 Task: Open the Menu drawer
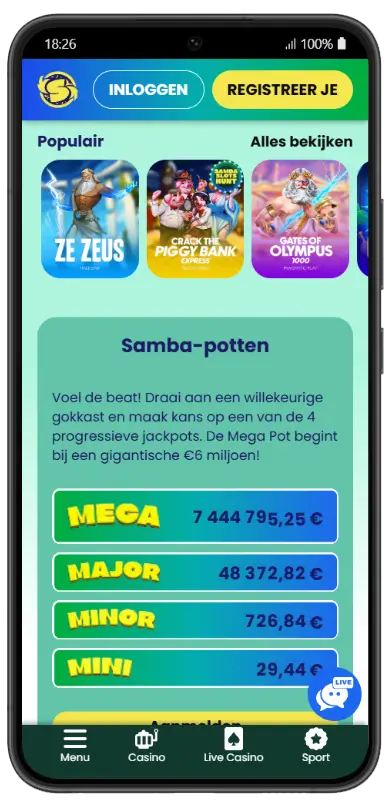click(75, 746)
